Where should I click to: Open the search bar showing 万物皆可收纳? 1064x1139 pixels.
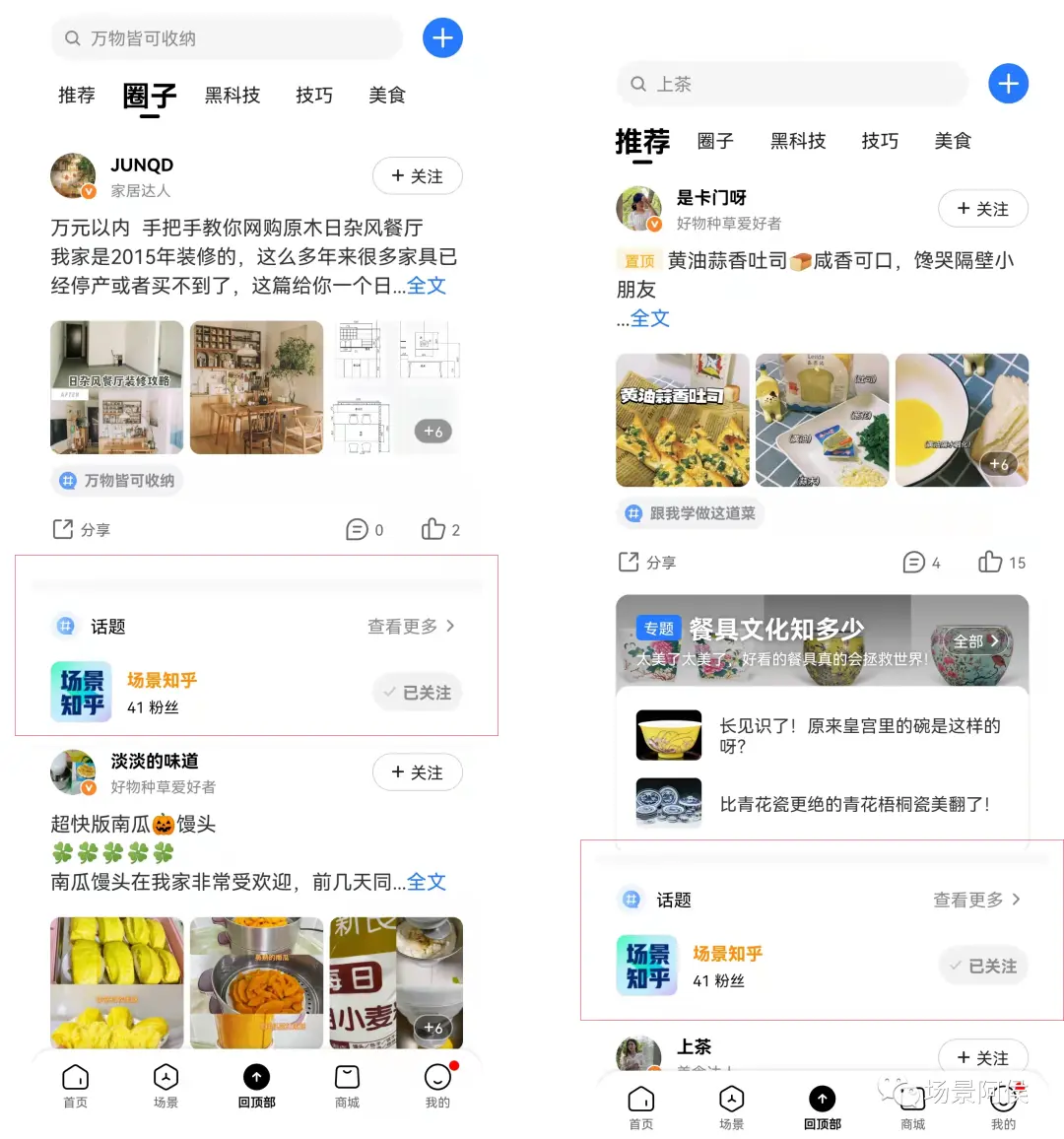pos(227,37)
